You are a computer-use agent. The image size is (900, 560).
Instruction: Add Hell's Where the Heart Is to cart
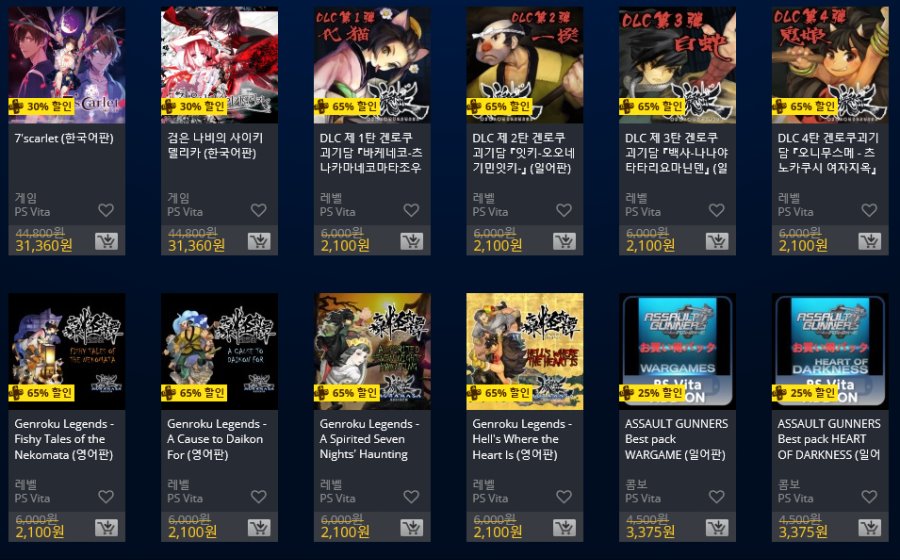coord(564,527)
